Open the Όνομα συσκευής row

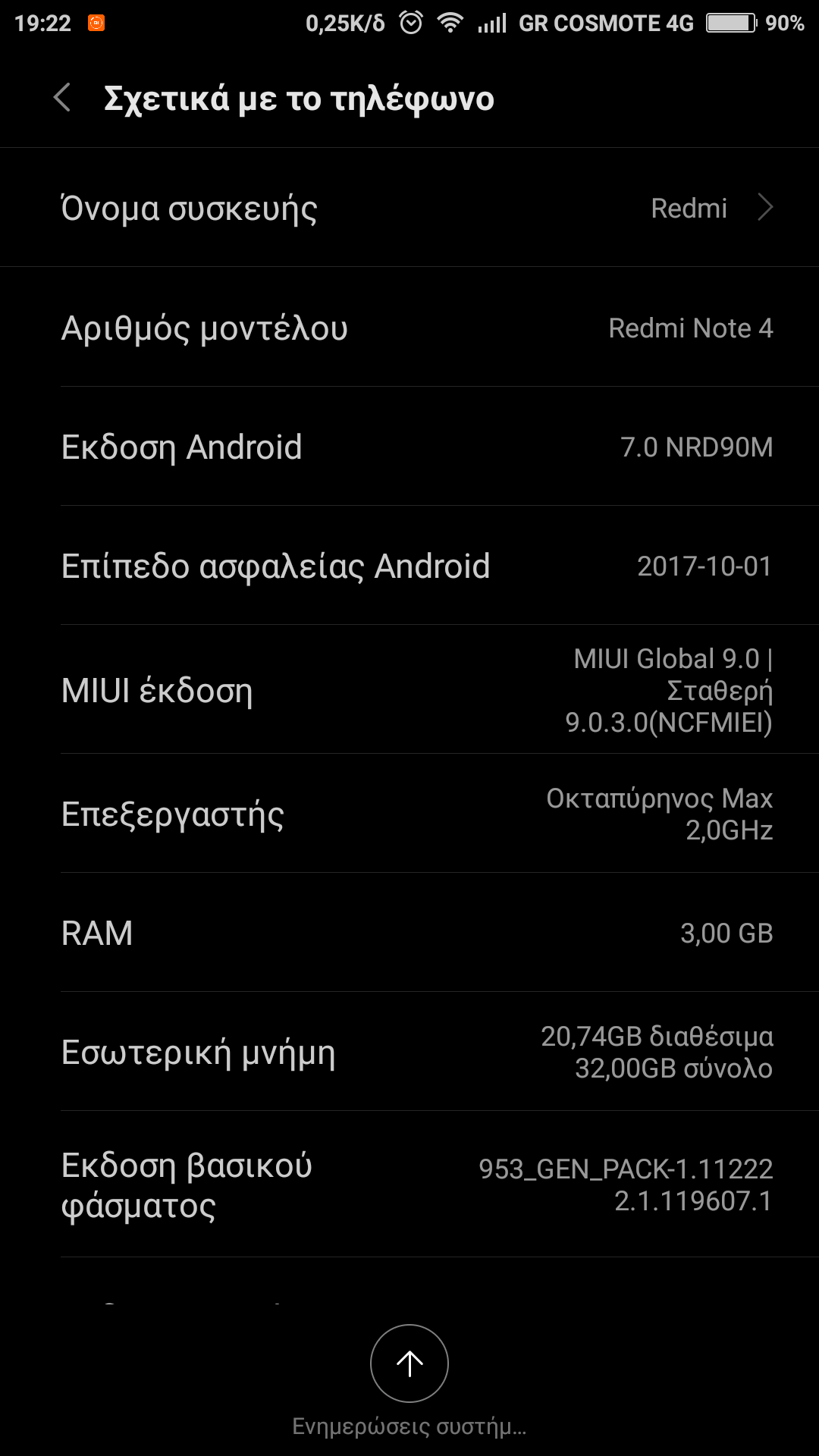tap(409, 208)
